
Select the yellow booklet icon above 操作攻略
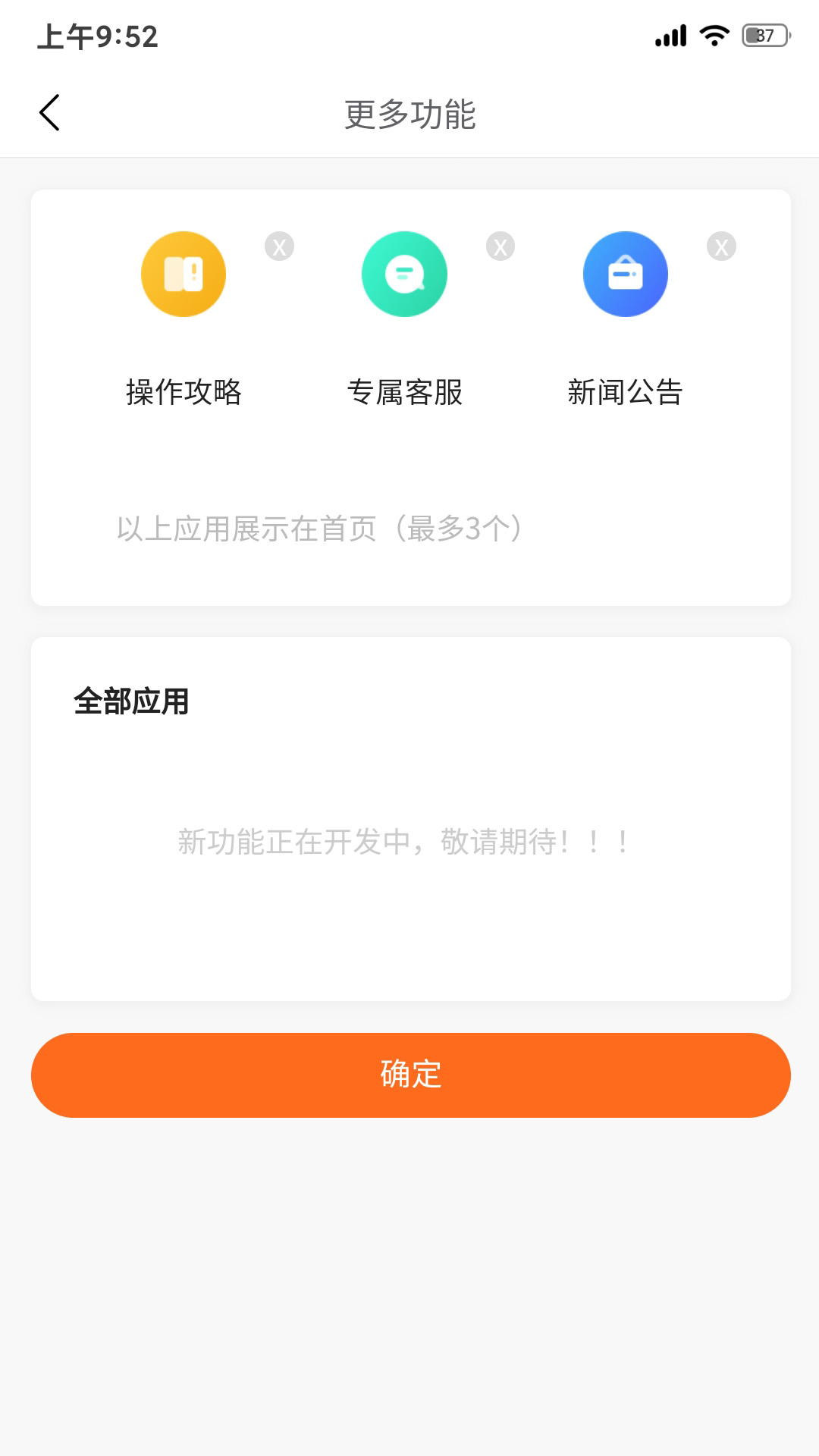[x=183, y=274]
